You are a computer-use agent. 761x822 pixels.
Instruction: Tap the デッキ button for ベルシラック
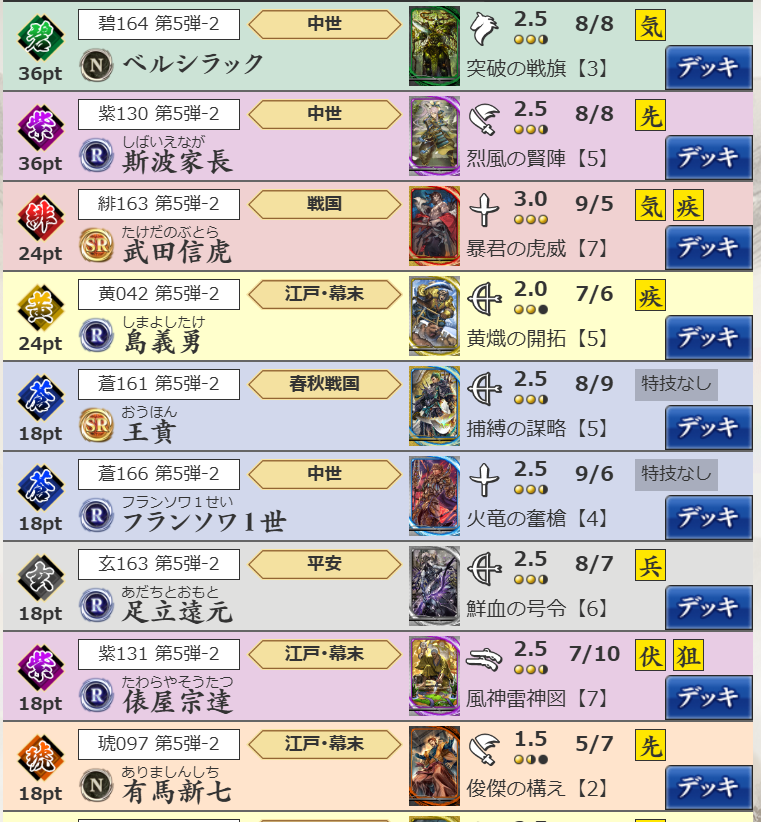coord(708,67)
